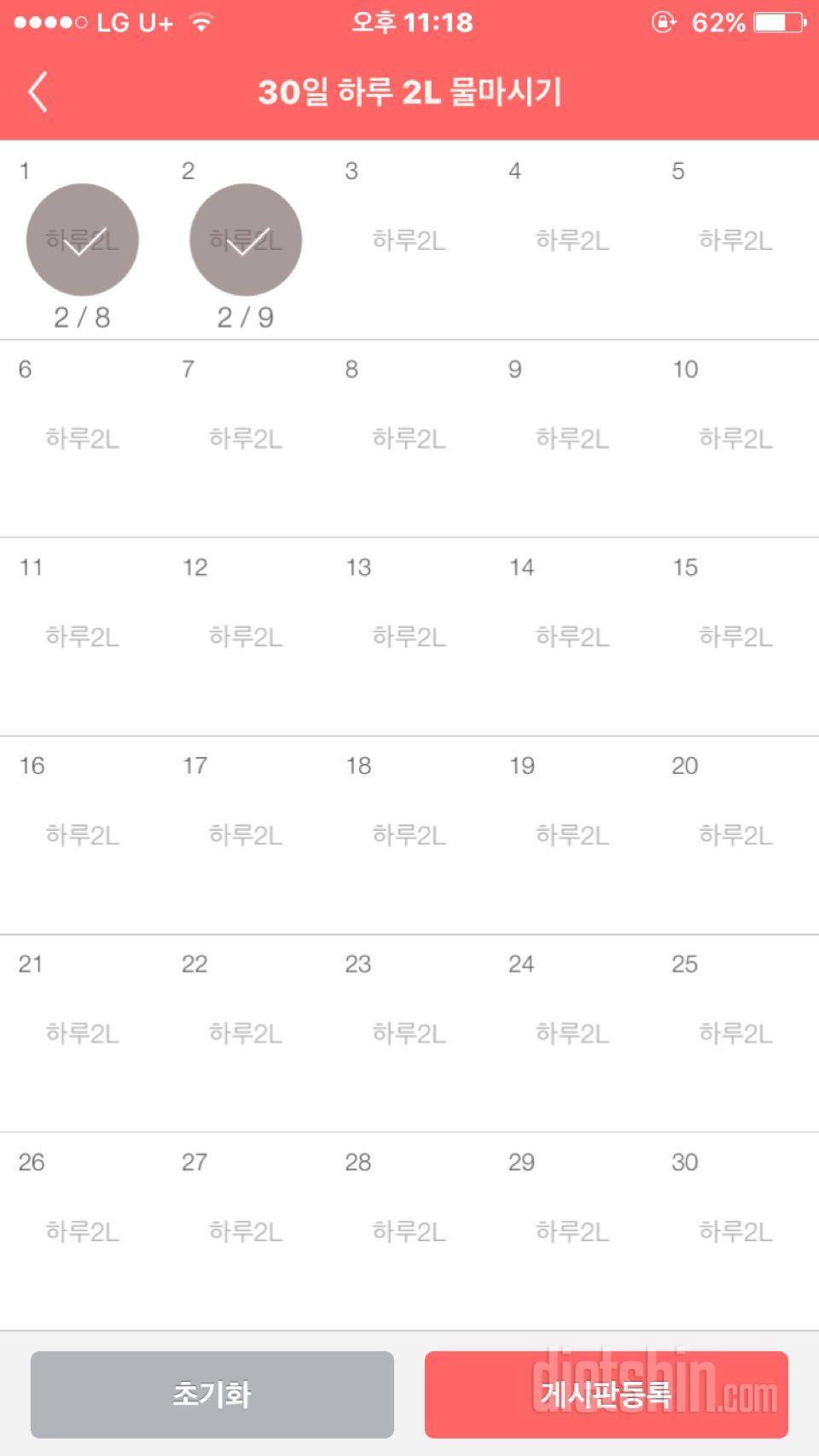Check off day 4 하루2L
The height and width of the screenshot is (1456, 819).
point(572,241)
